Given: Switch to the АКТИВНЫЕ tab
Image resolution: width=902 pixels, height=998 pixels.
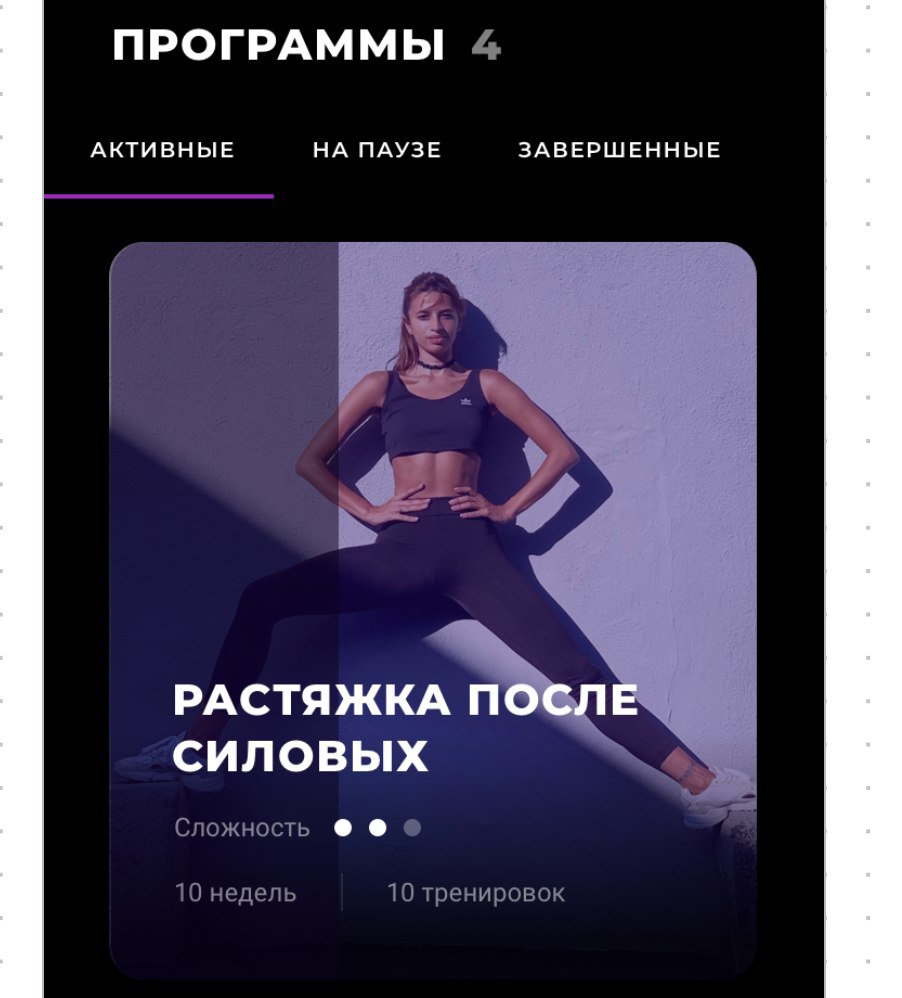Looking at the screenshot, I should pos(162,151).
